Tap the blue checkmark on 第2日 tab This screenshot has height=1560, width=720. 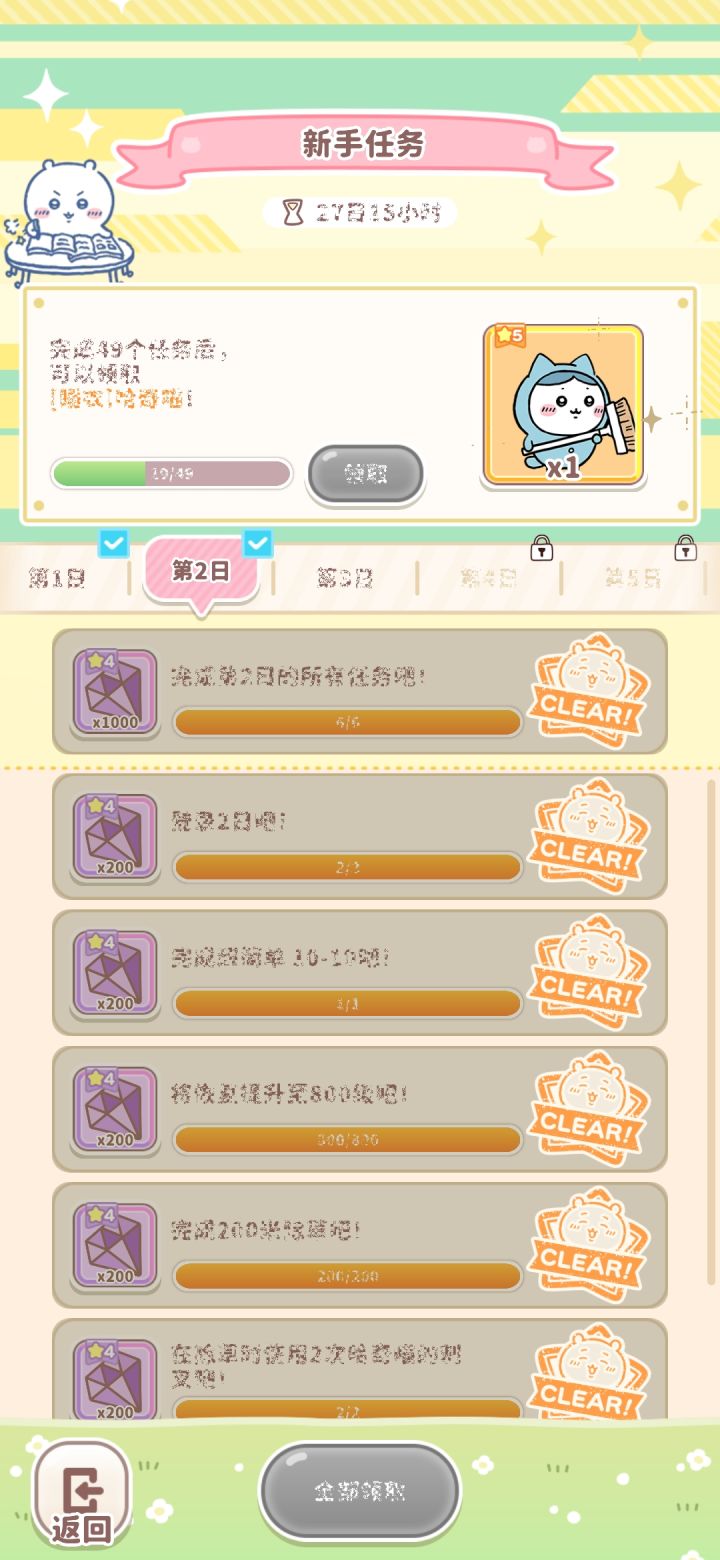pyautogui.click(x=259, y=543)
